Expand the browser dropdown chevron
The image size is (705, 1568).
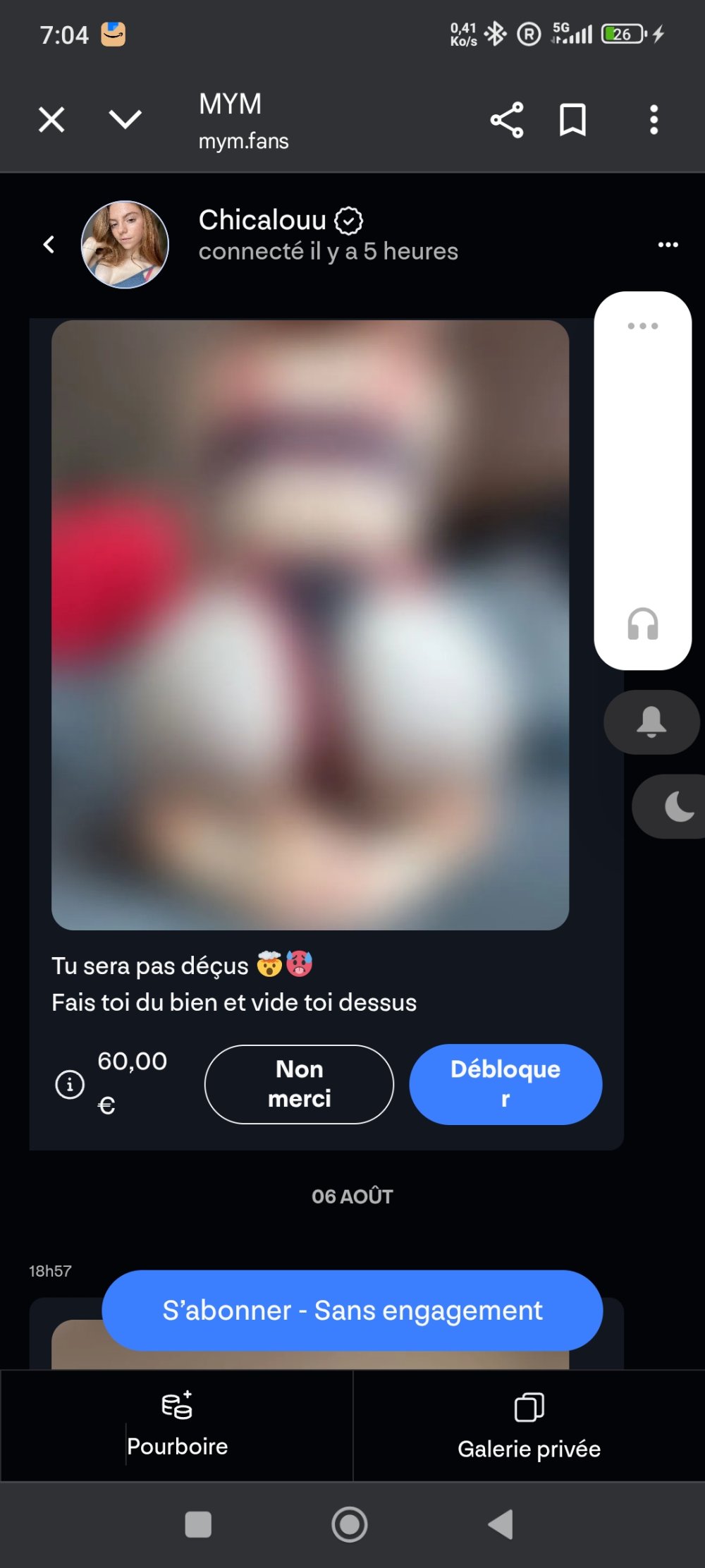pyautogui.click(x=125, y=119)
